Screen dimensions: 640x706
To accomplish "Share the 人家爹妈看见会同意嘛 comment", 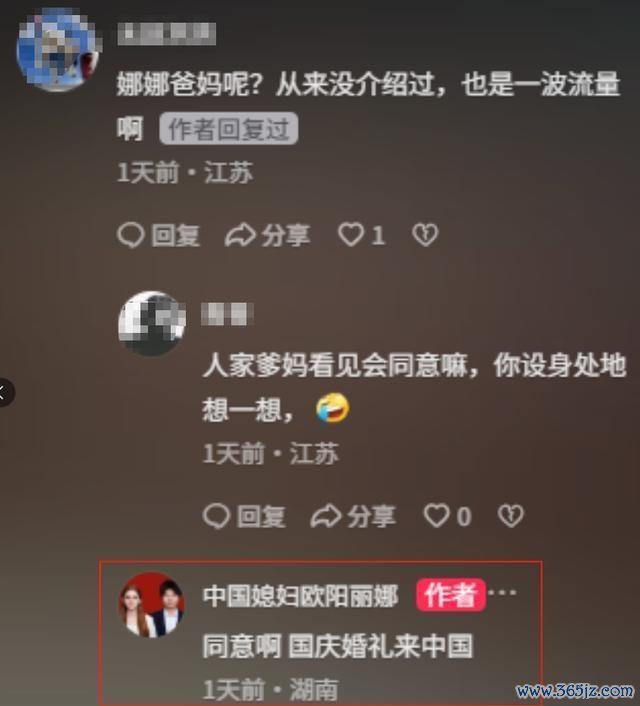I will 352,516.
